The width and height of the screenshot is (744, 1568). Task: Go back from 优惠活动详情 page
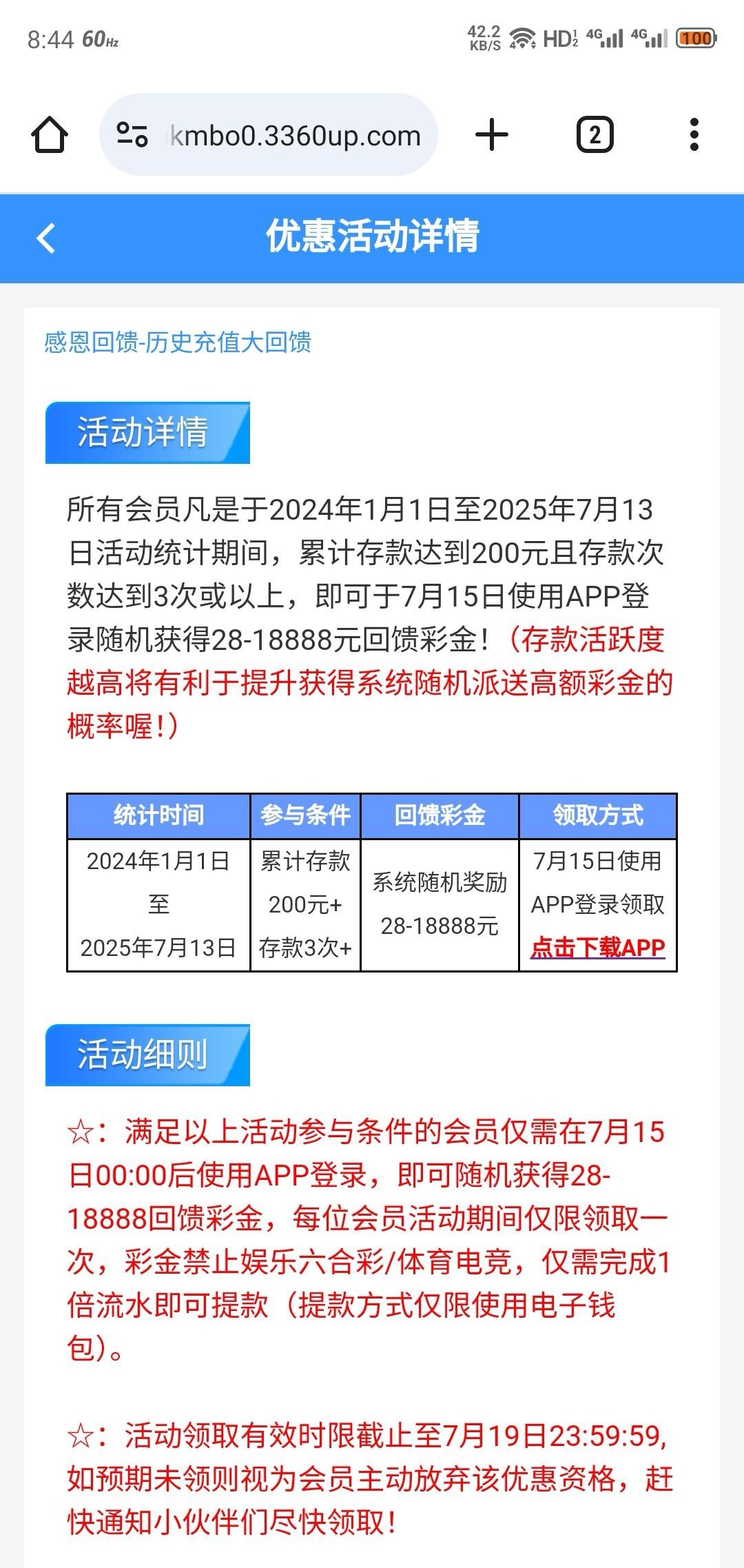tap(46, 238)
